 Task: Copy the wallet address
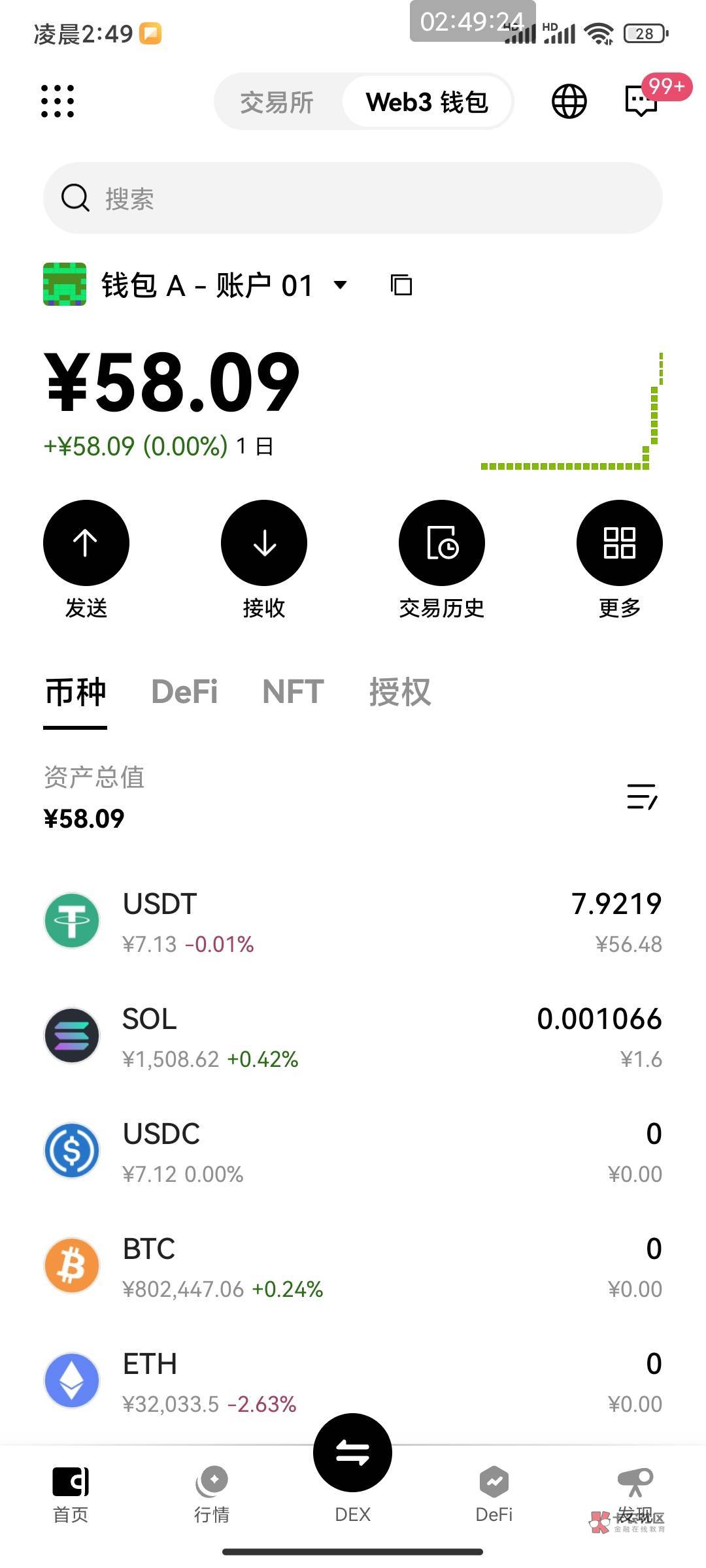pyautogui.click(x=401, y=285)
